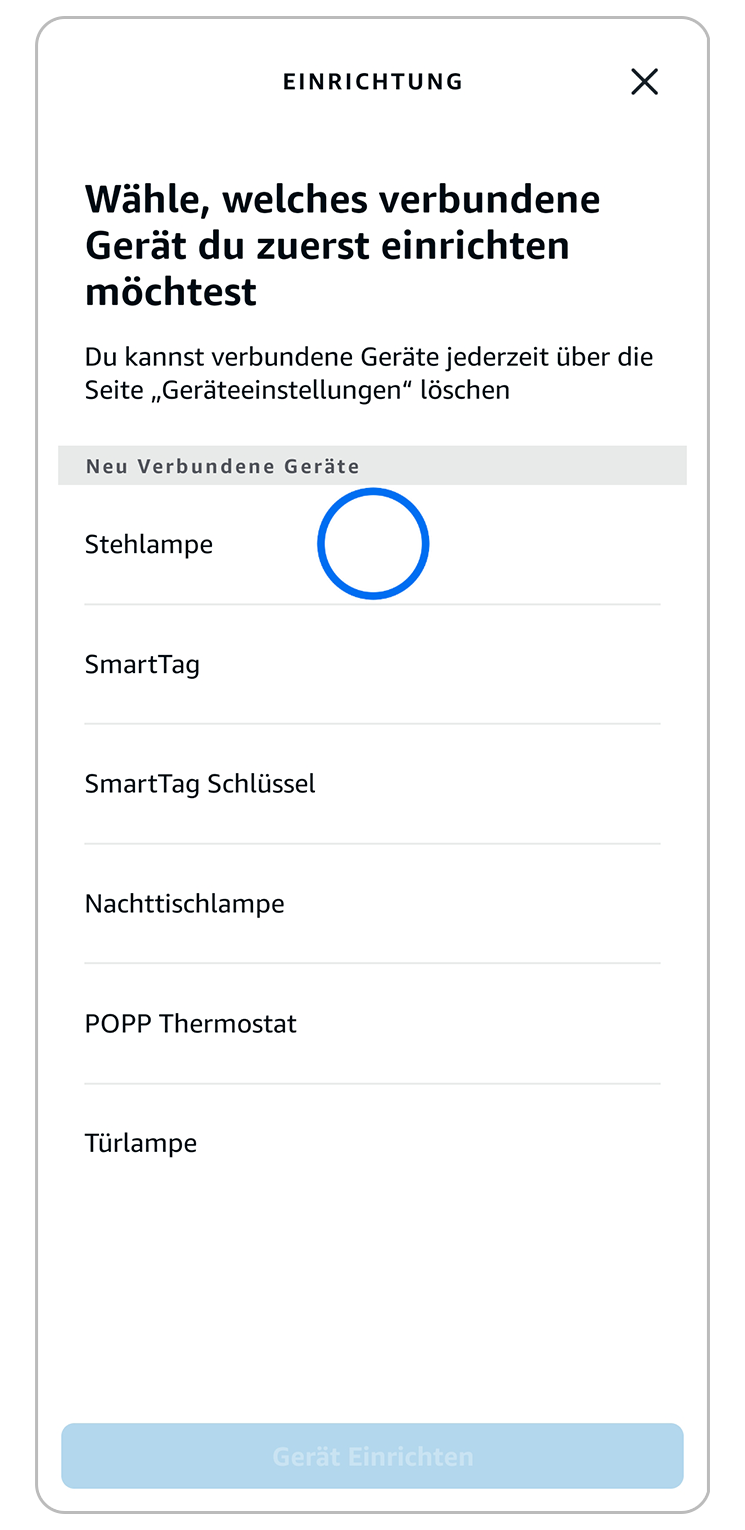This screenshot has height=1530, width=745.
Task: Close the Einrichtung setup screen
Action: coord(644,82)
